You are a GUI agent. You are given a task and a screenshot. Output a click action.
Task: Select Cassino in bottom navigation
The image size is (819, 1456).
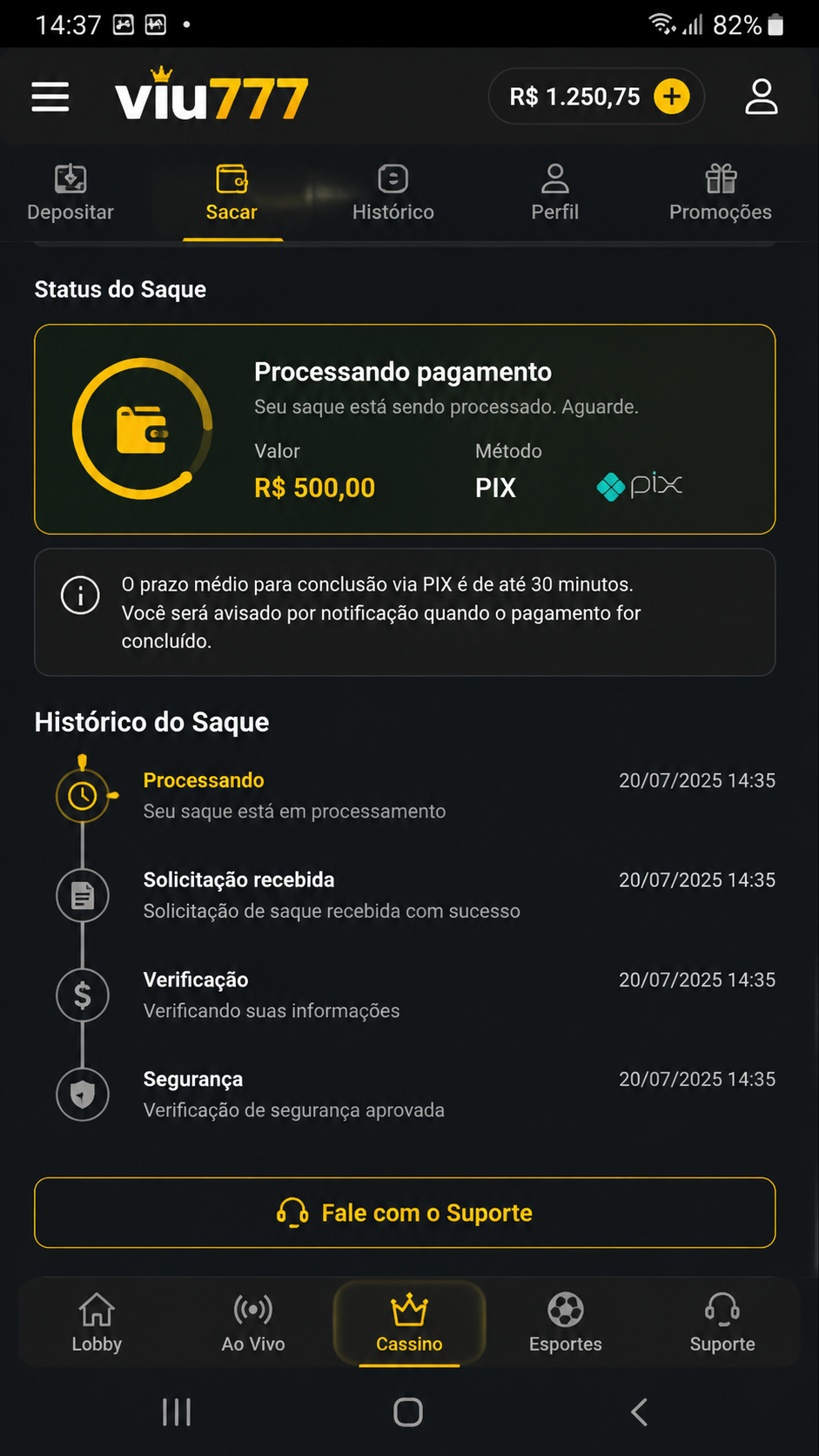coord(409,1323)
